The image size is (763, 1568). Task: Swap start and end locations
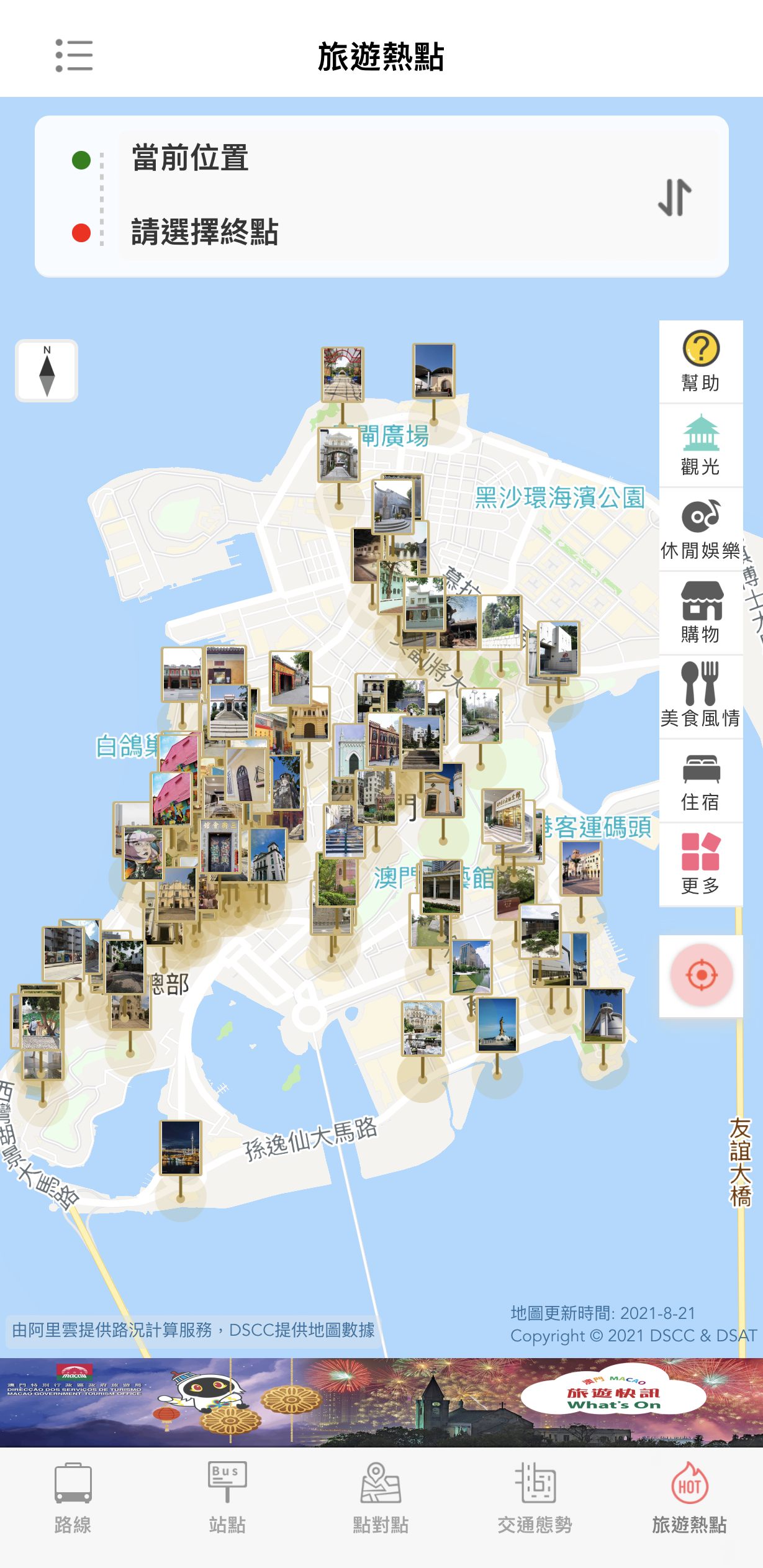(674, 197)
